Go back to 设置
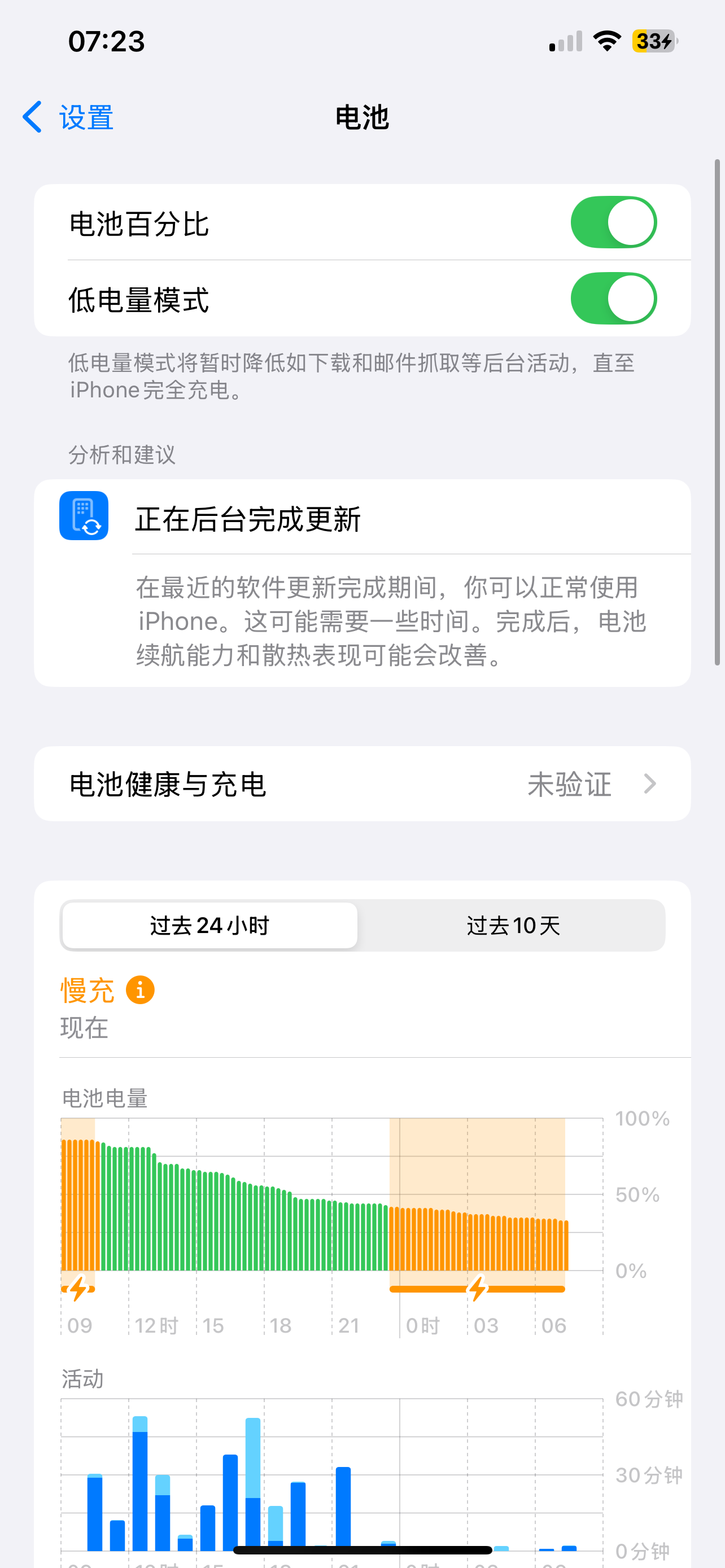The width and height of the screenshot is (725, 1568). pyautogui.click(x=68, y=117)
